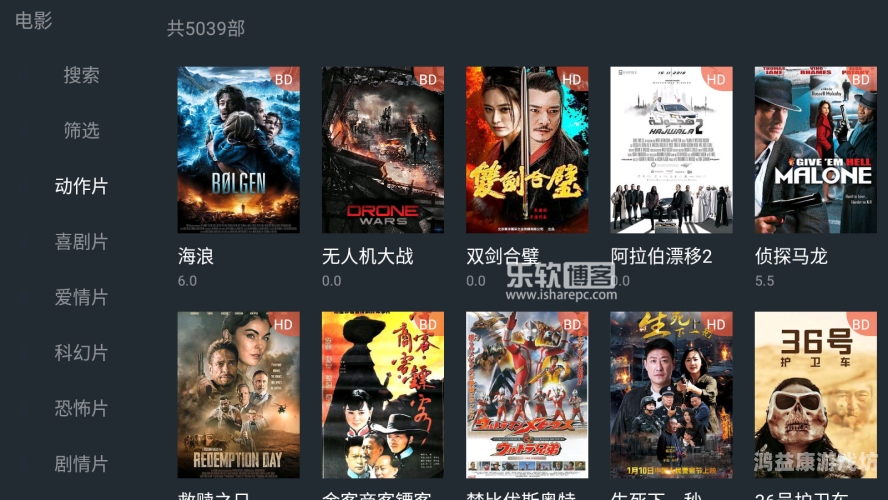This screenshot has height=500, width=888.
Task: Switch to the 喜剧片 category
Action: pos(82,242)
